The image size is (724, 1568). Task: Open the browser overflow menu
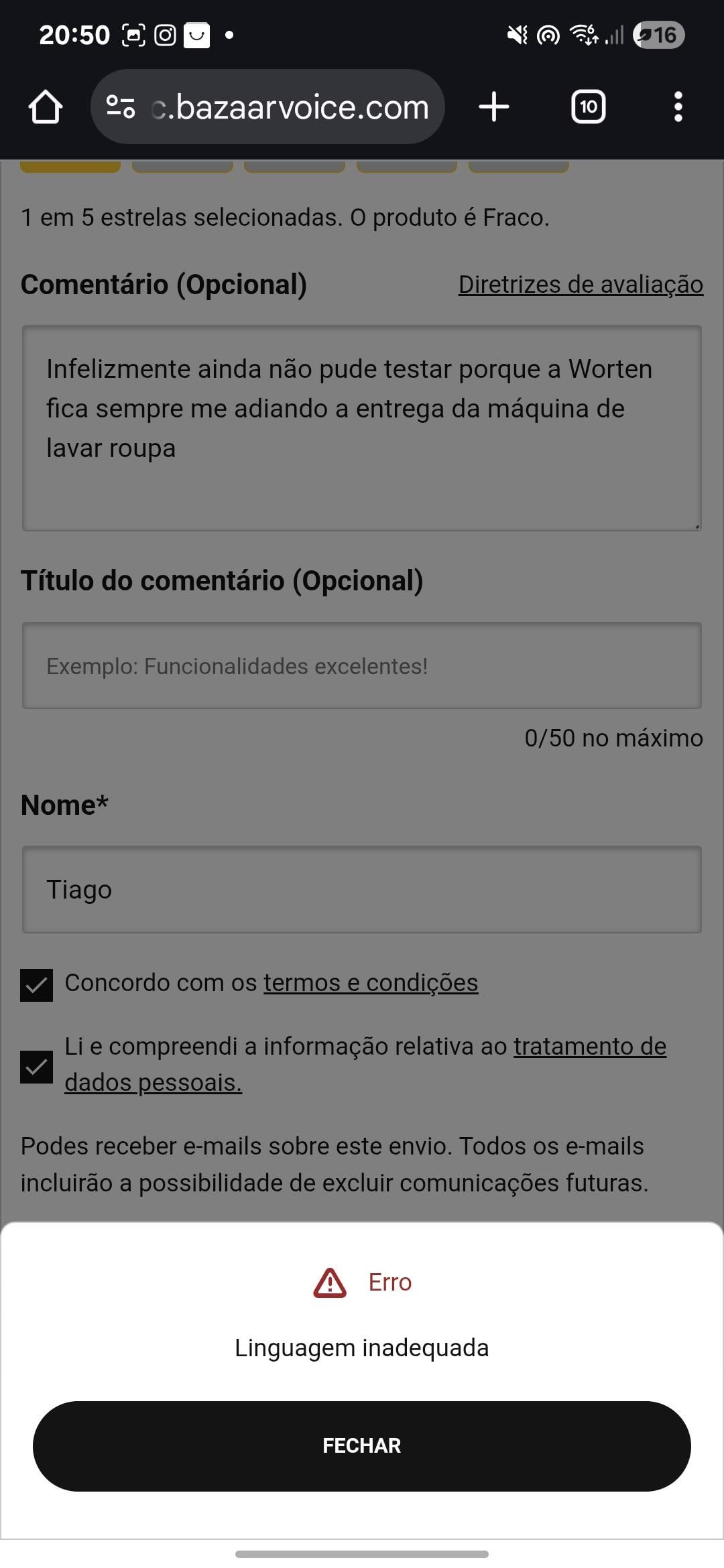click(678, 107)
